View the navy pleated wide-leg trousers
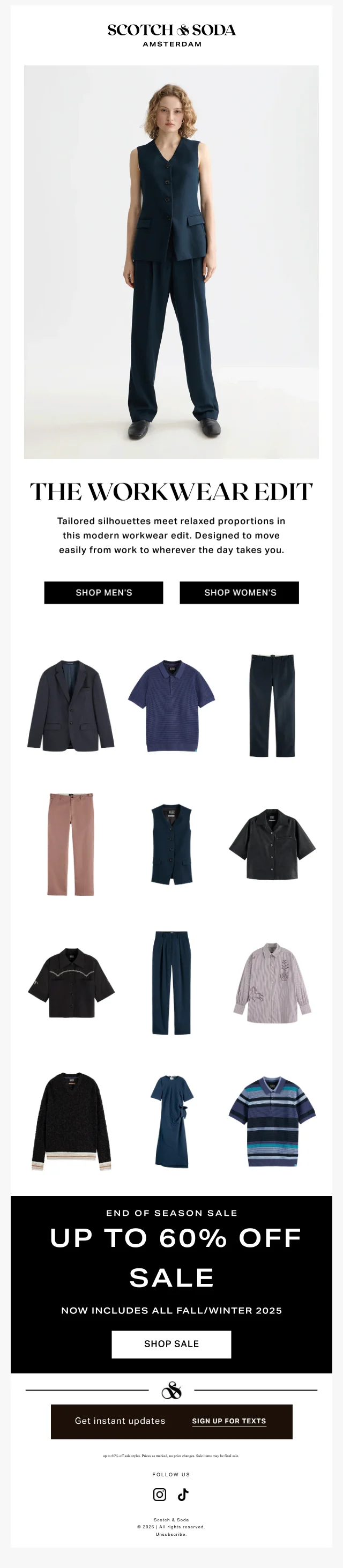 171,982
